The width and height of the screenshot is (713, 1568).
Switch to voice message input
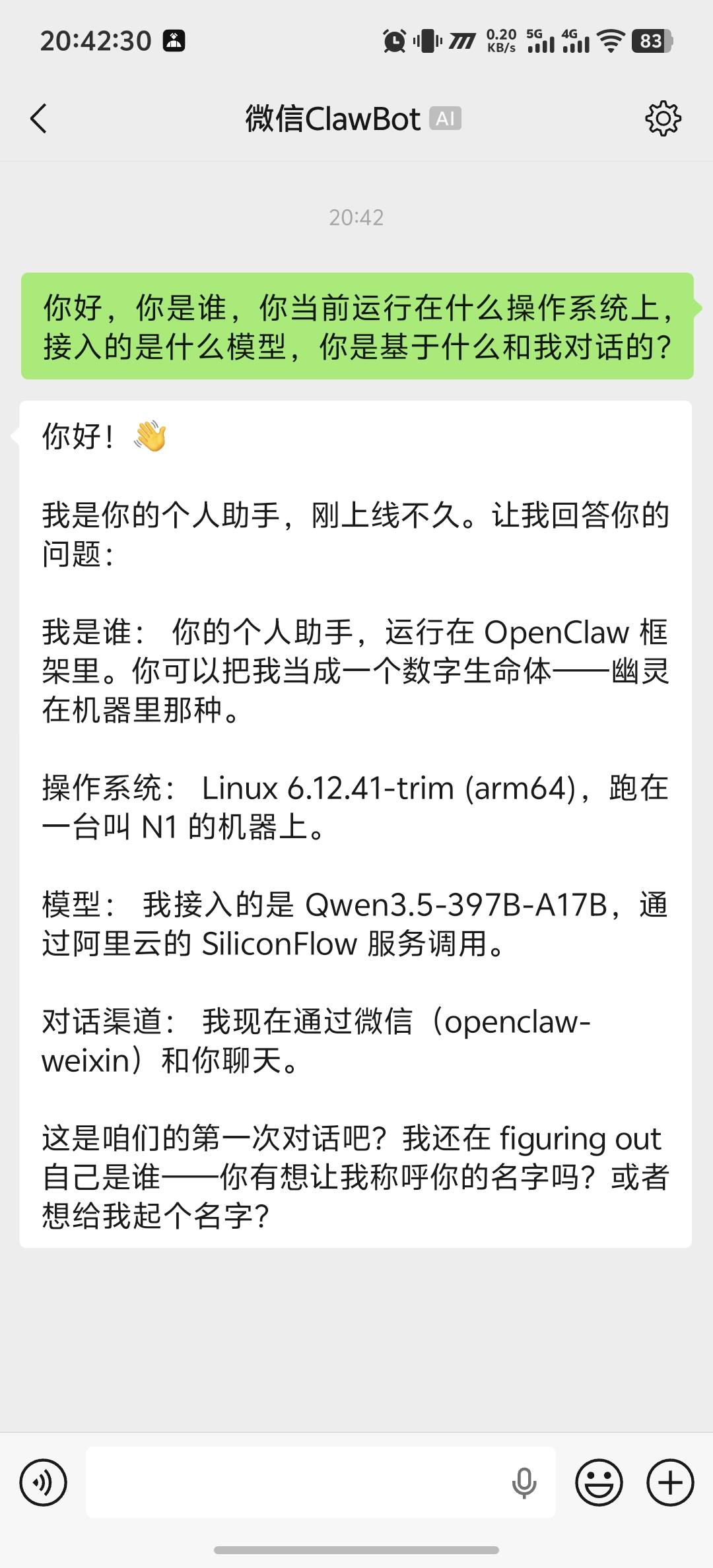(44, 1482)
